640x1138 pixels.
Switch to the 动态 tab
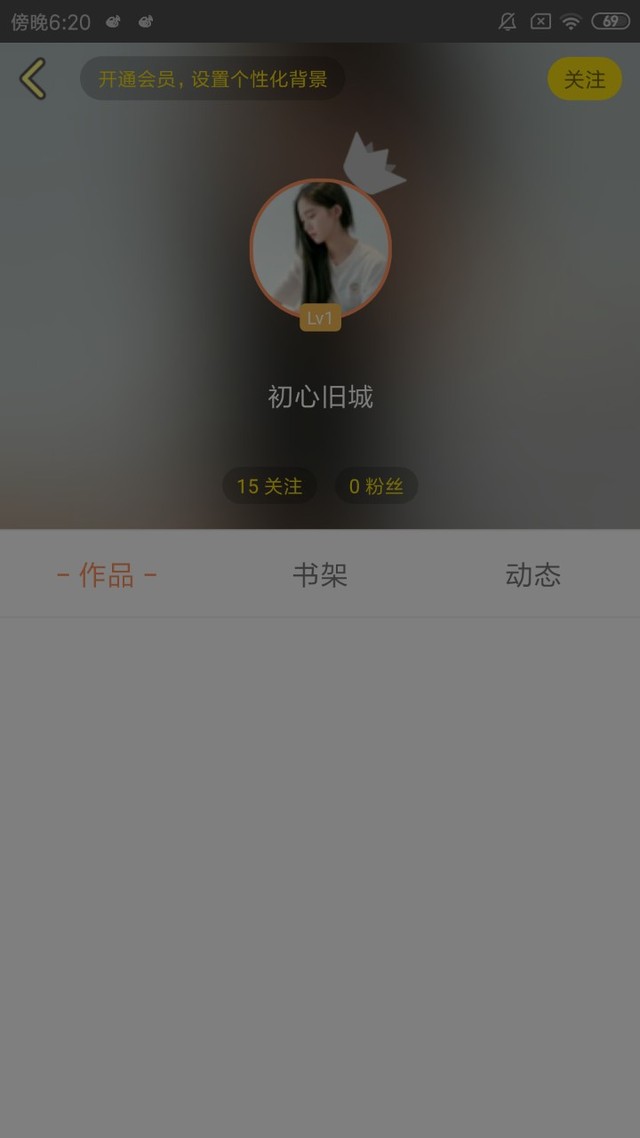(x=532, y=575)
